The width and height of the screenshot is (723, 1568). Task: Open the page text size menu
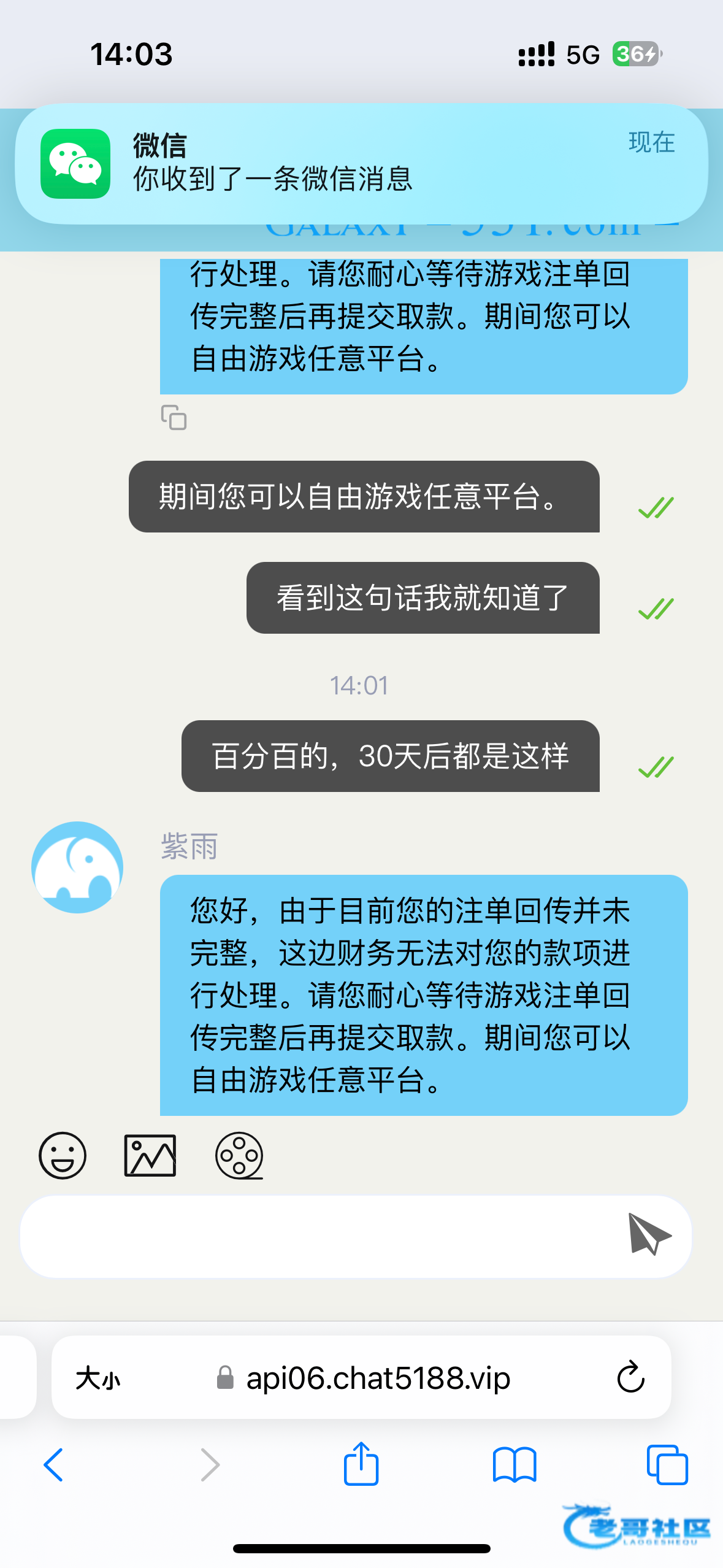point(98,1378)
